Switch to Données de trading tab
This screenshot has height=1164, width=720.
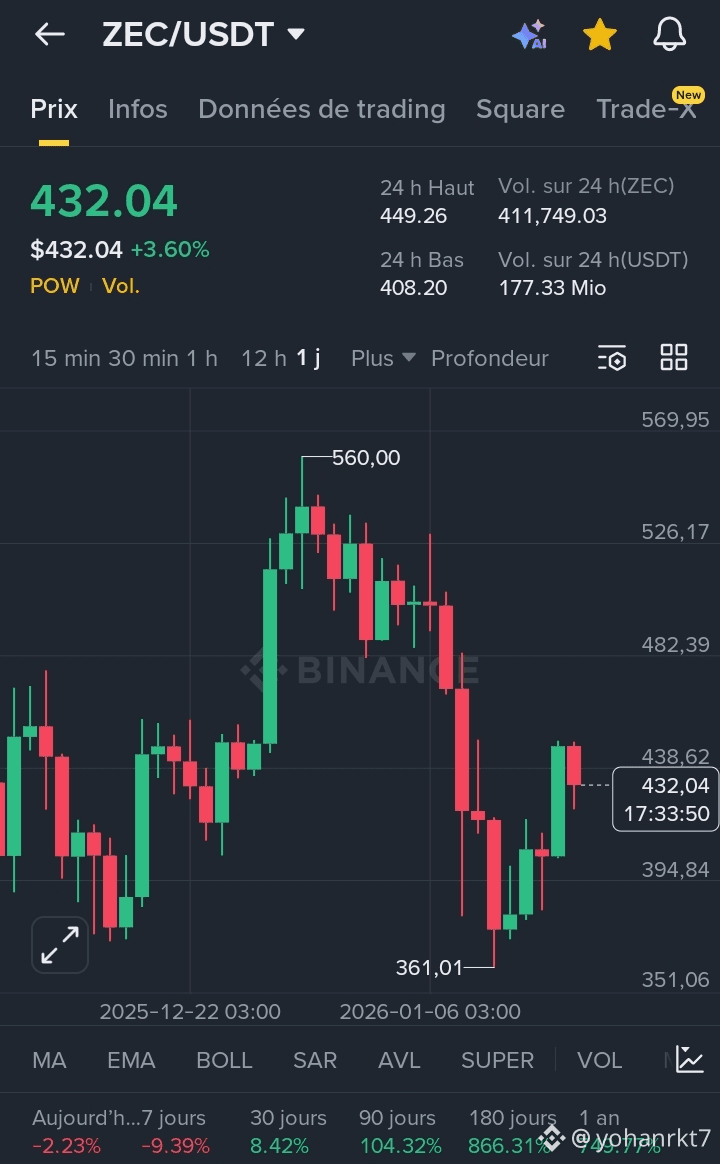pos(321,109)
